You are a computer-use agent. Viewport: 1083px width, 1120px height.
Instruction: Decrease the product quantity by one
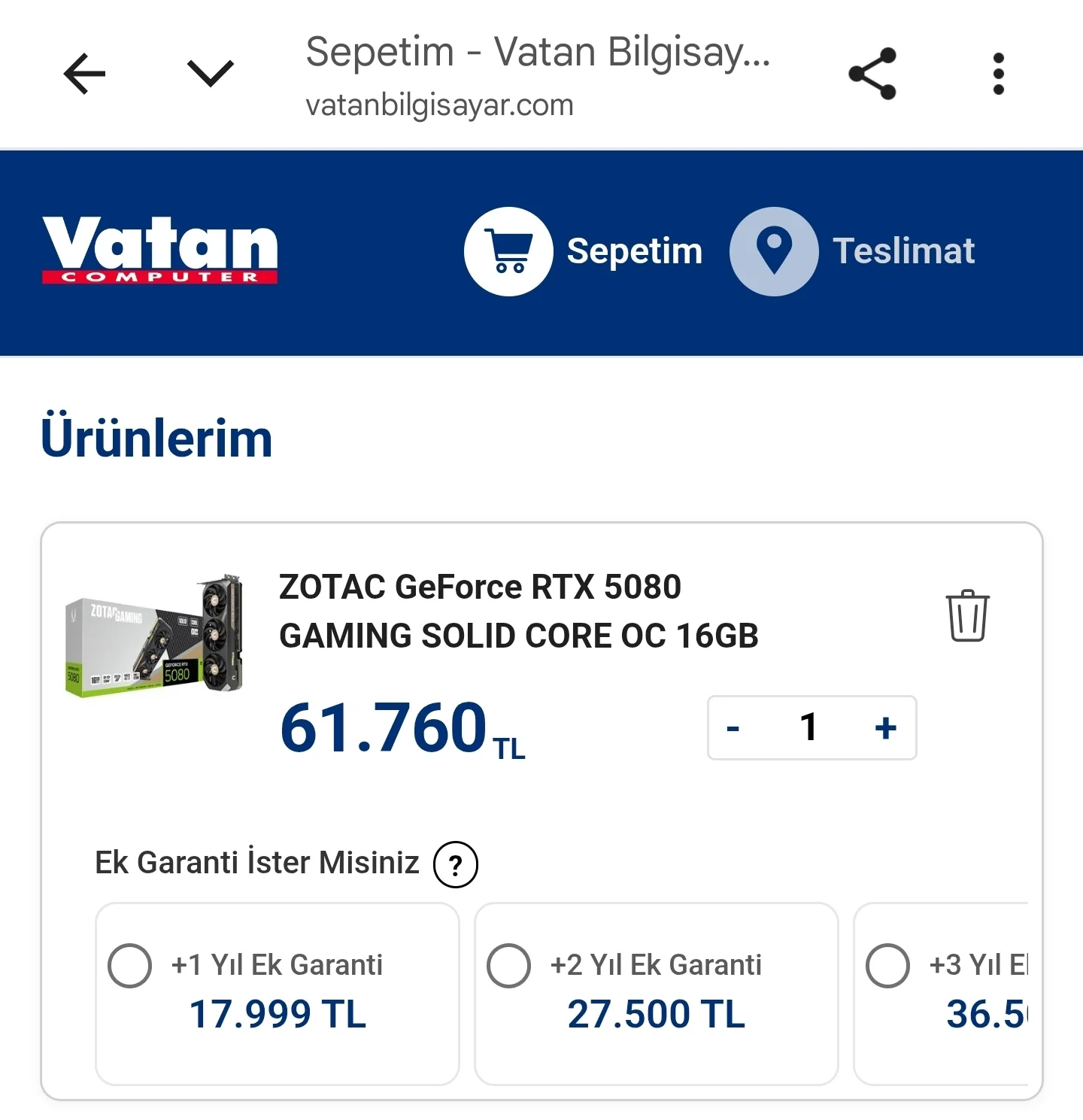click(733, 728)
